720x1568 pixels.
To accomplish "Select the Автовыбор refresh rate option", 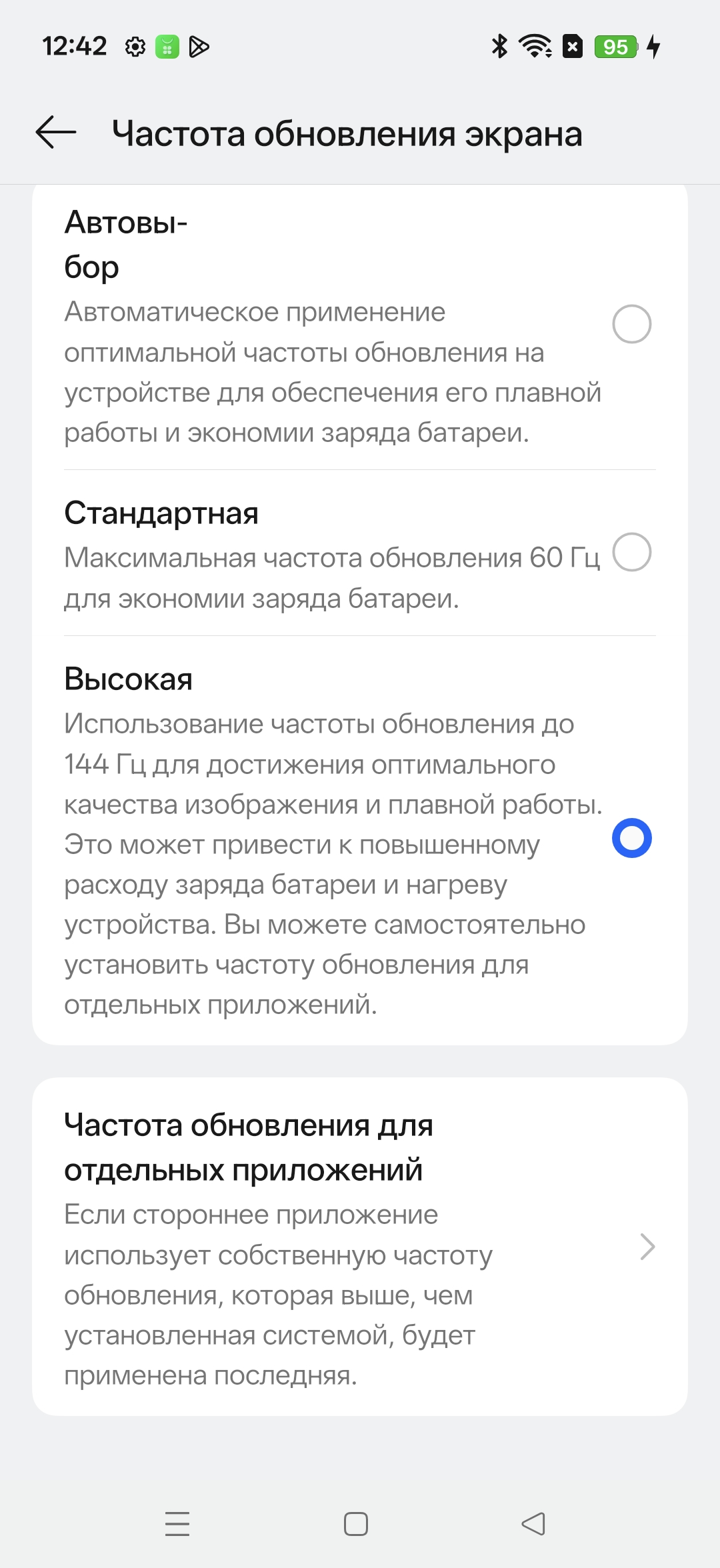I will (x=631, y=325).
